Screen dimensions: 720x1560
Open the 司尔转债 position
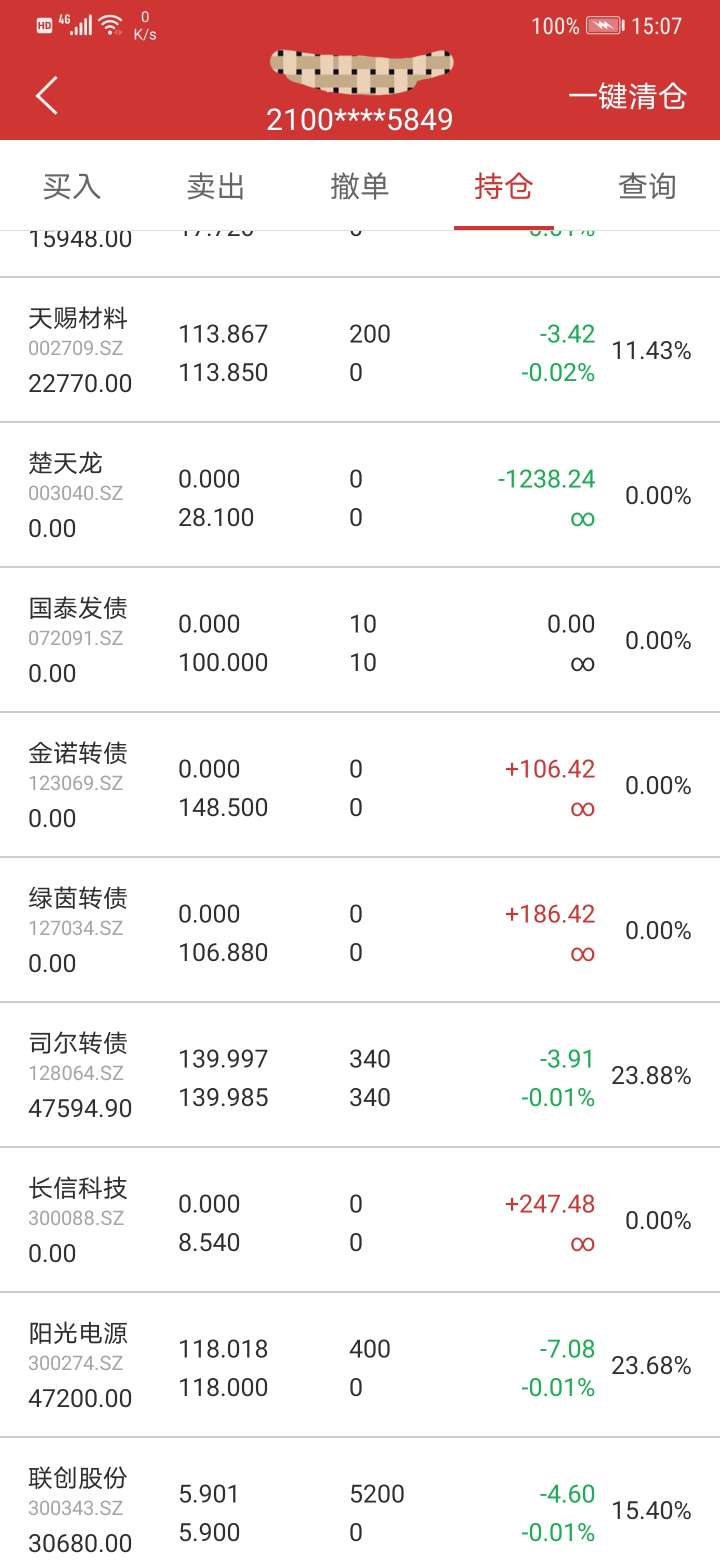pyautogui.click(x=360, y=1075)
